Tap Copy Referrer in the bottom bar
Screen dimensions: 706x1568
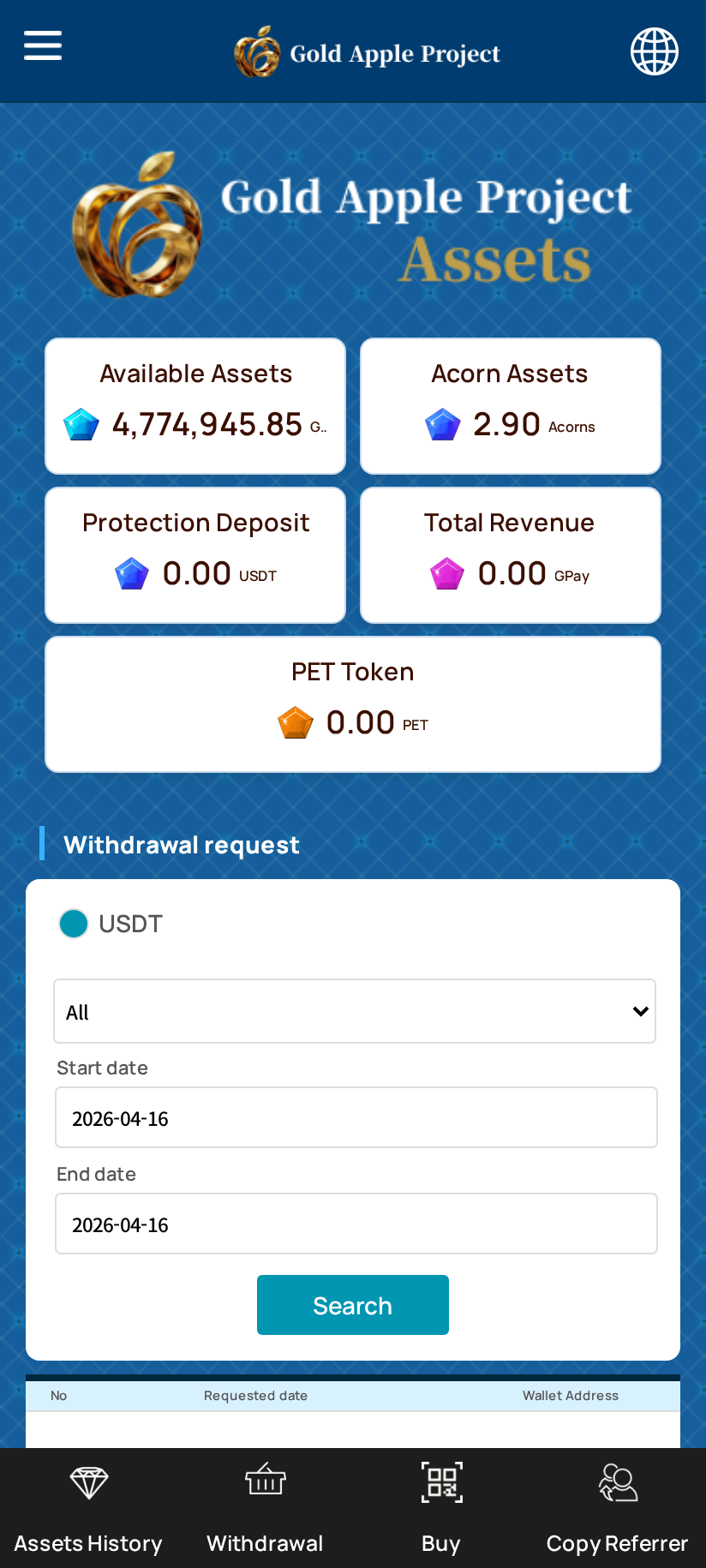click(617, 1508)
